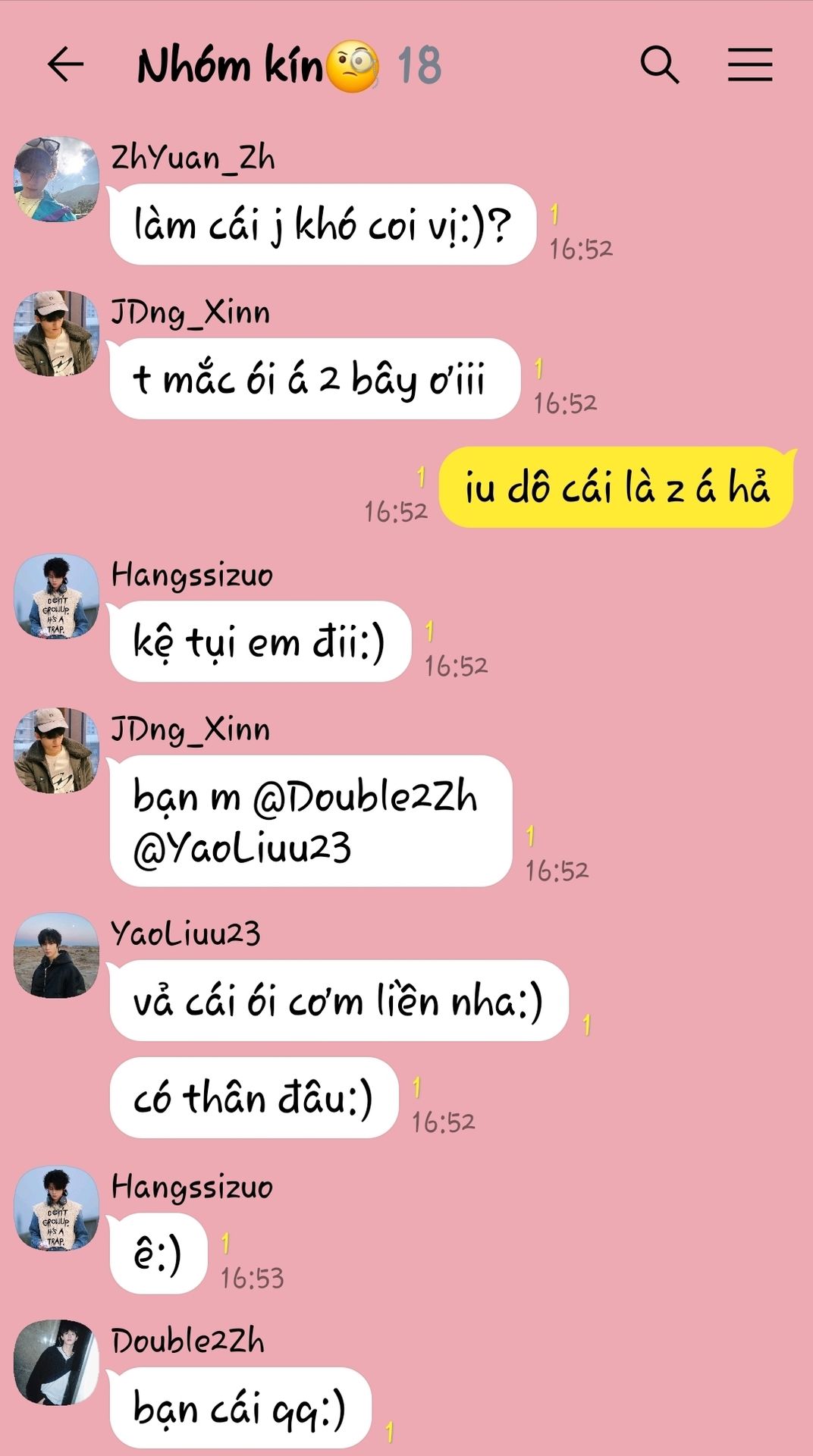The image size is (813, 1456).
Task: Open ZhYuan_Zh's profile picture
Action: coord(57,180)
